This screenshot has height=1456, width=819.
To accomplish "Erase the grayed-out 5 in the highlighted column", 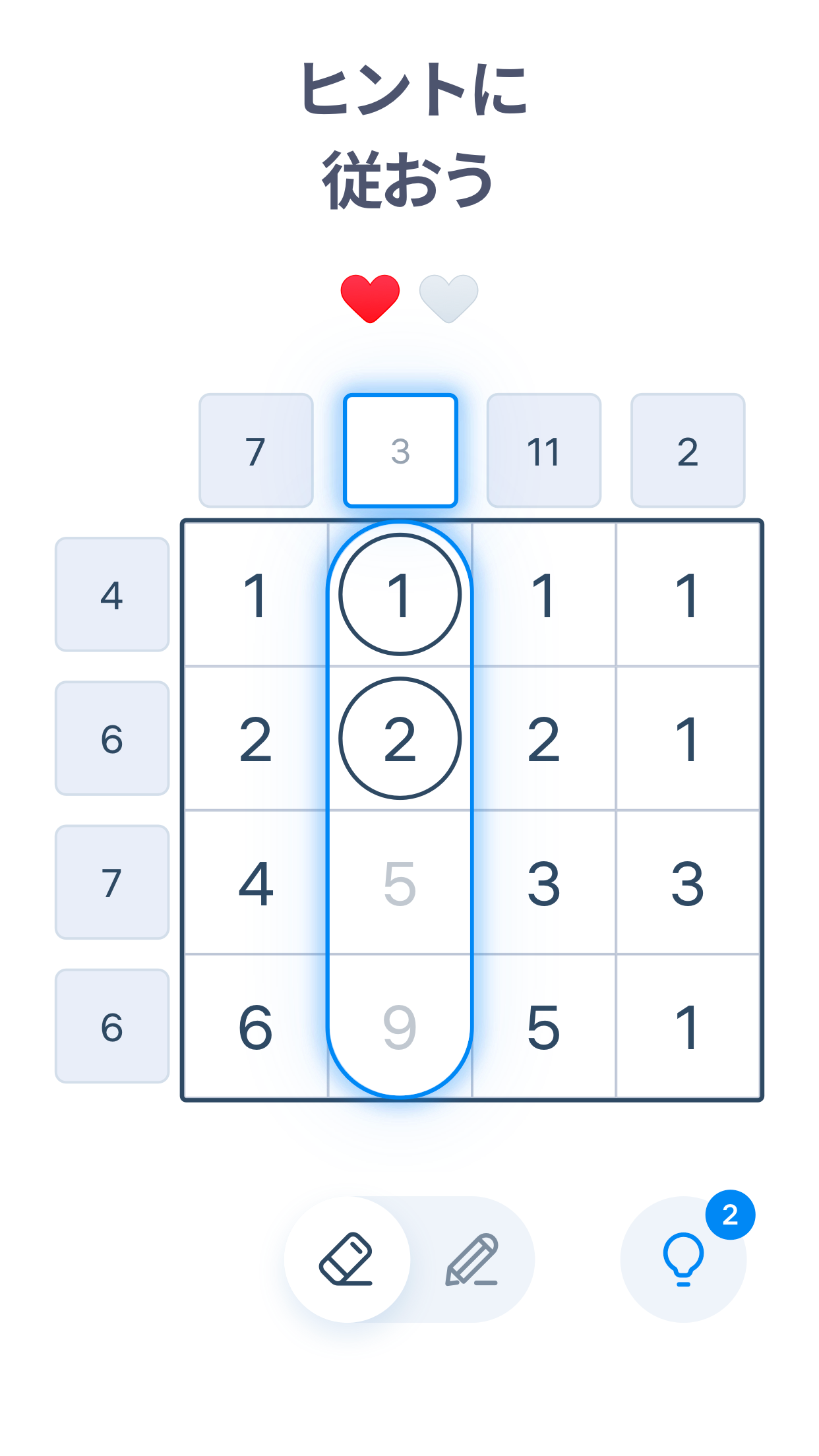I will coord(400,883).
